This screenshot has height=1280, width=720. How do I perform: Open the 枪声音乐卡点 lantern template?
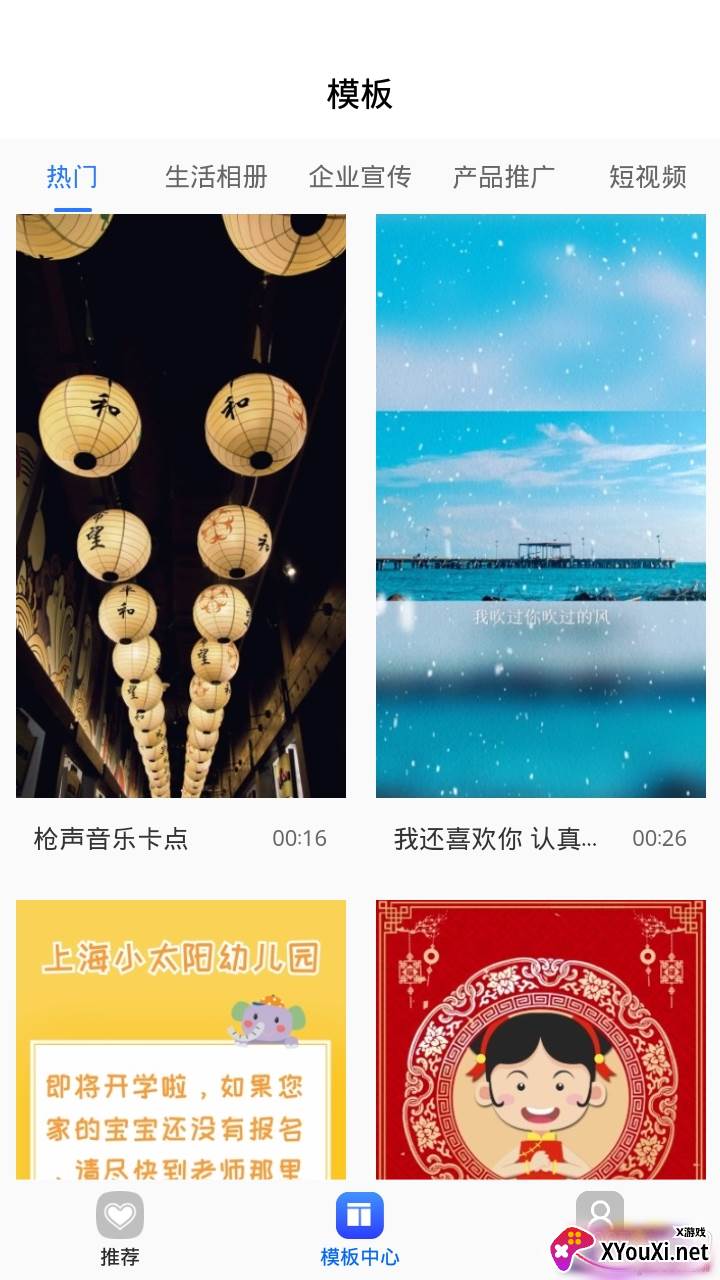(181, 505)
